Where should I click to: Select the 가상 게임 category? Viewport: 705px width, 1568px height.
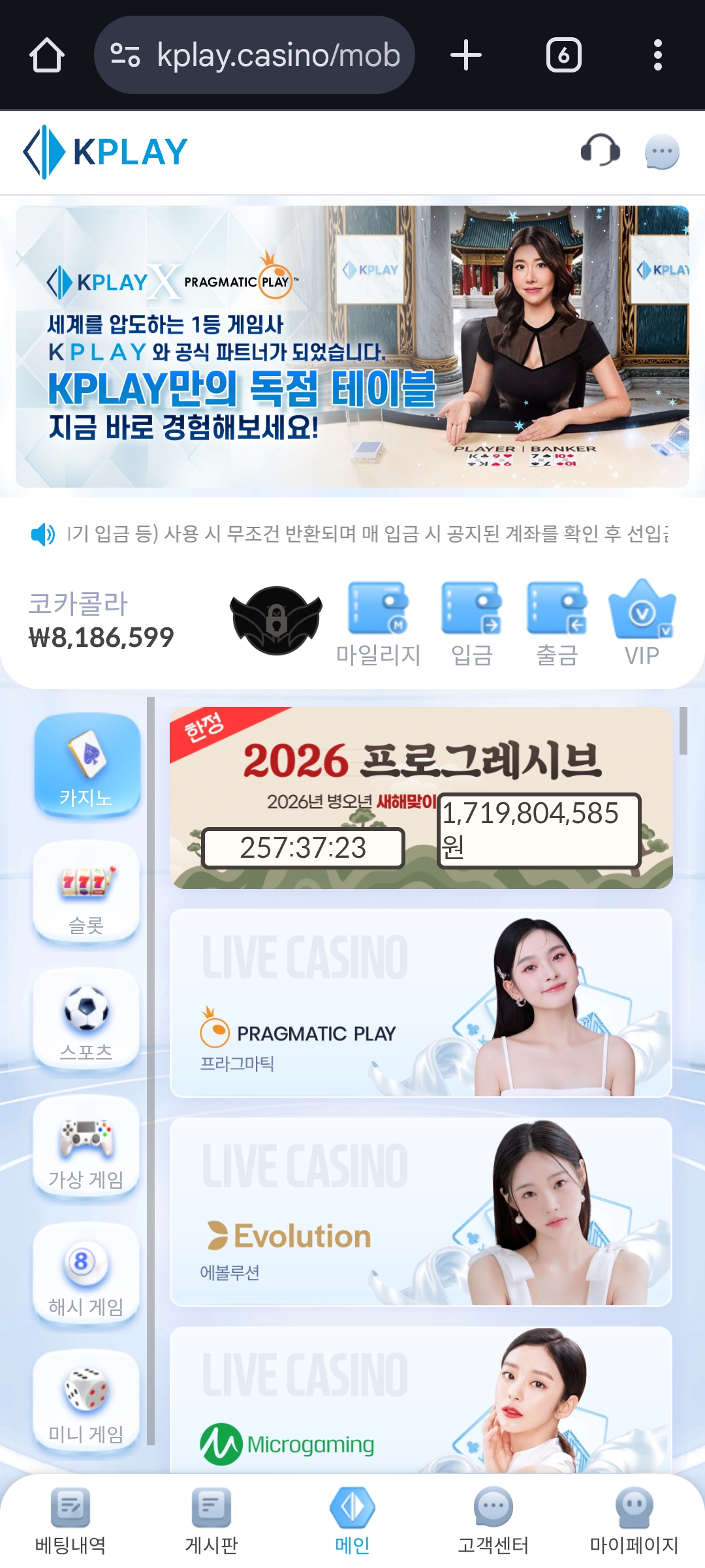(x=86, y=1147)
